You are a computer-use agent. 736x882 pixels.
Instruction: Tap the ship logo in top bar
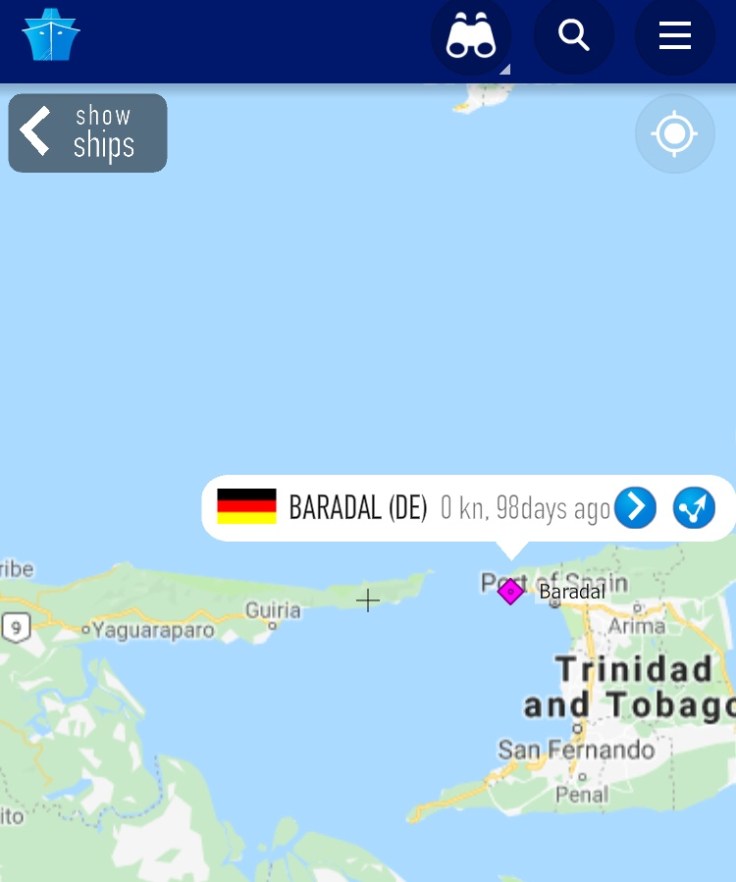[x=51, y=36]
